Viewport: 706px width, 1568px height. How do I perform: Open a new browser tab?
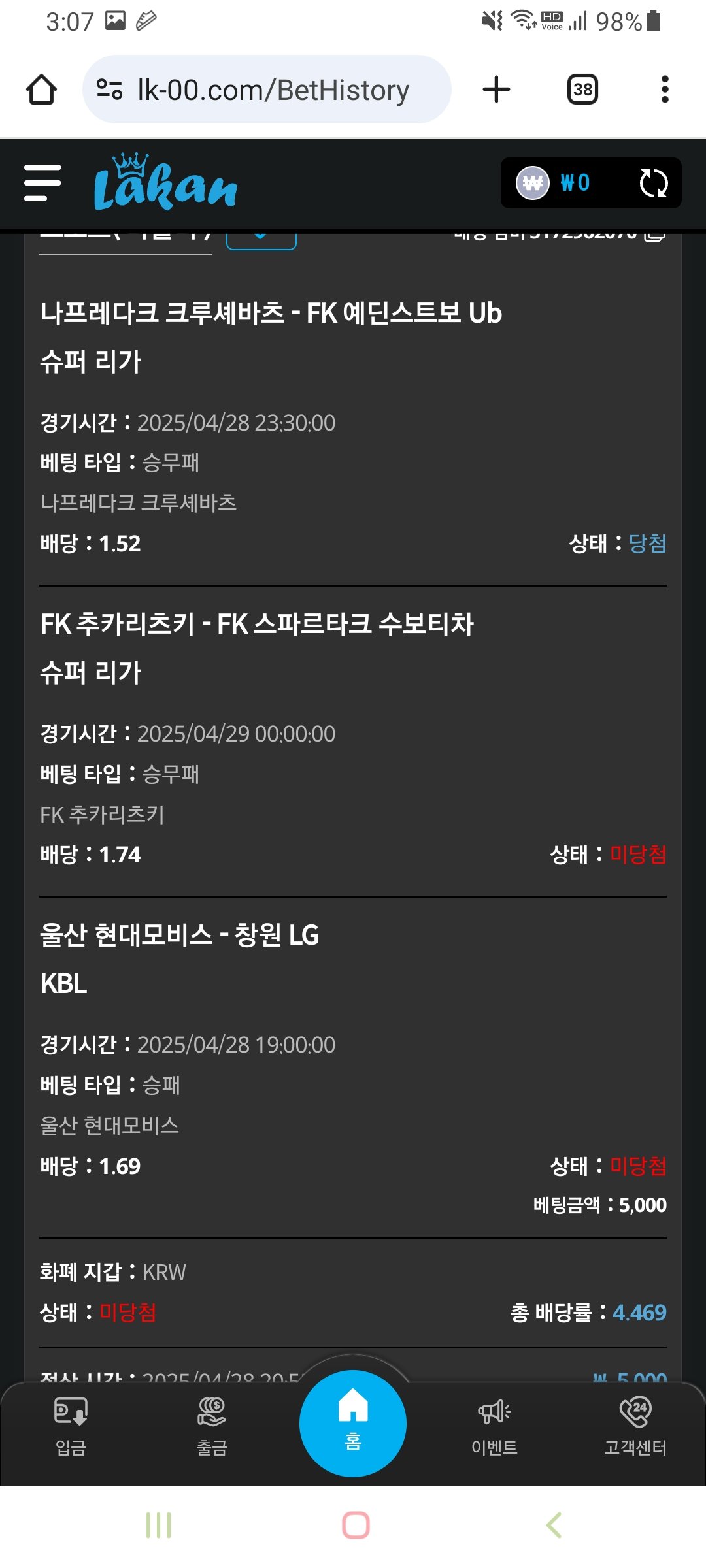coord(496,90)
